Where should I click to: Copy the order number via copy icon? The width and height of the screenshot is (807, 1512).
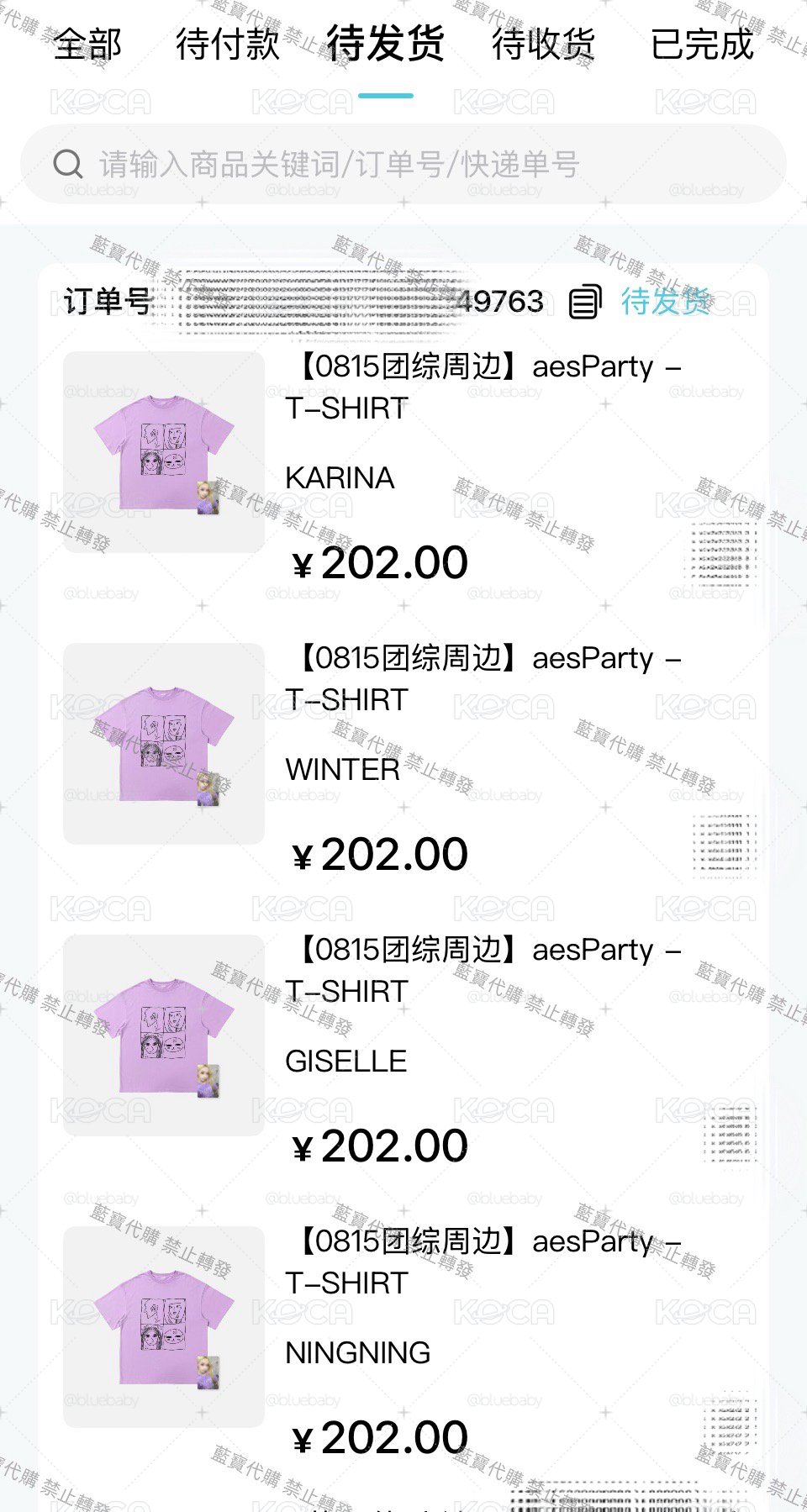tap(585, 302)
